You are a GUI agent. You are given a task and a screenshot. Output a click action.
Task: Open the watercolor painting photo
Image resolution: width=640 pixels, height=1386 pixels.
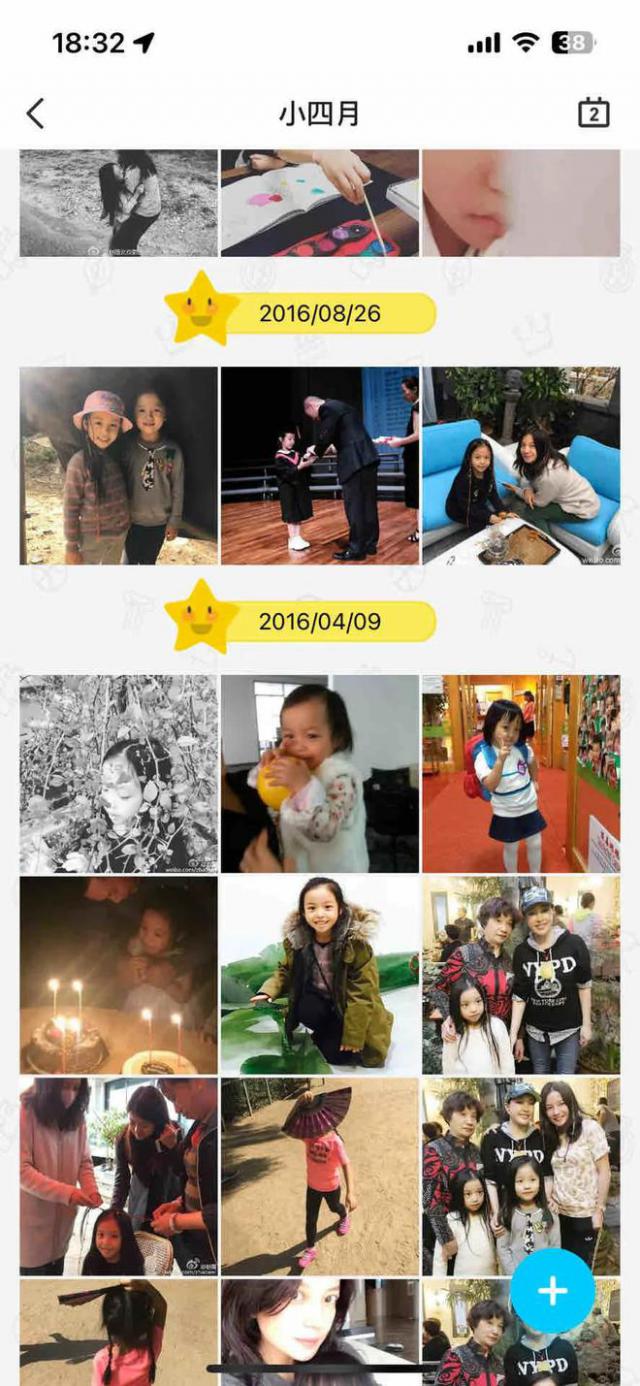click(x=320, y=203)
